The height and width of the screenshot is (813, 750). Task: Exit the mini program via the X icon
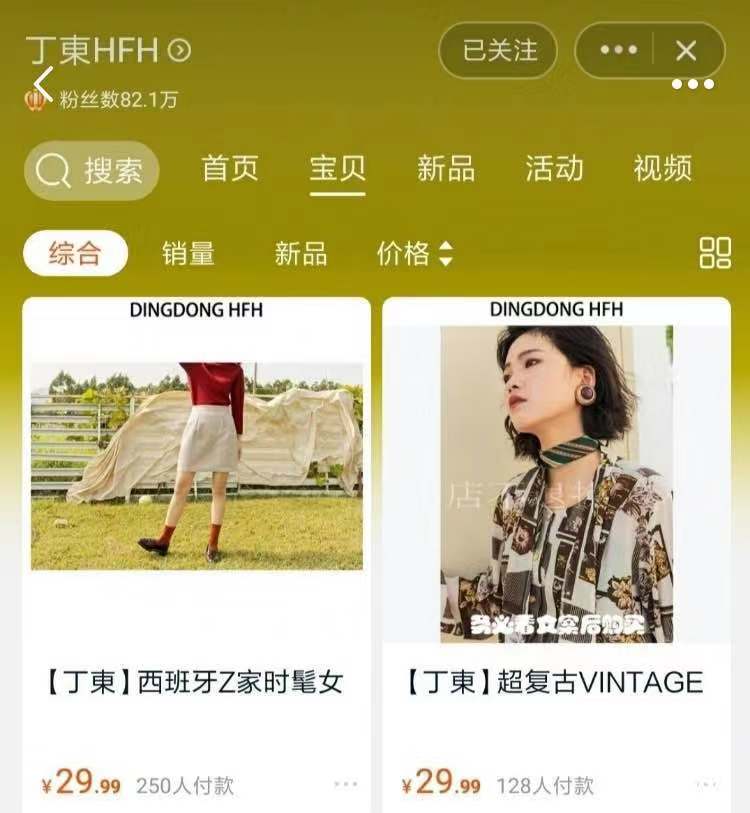click(x=684, y=48)
